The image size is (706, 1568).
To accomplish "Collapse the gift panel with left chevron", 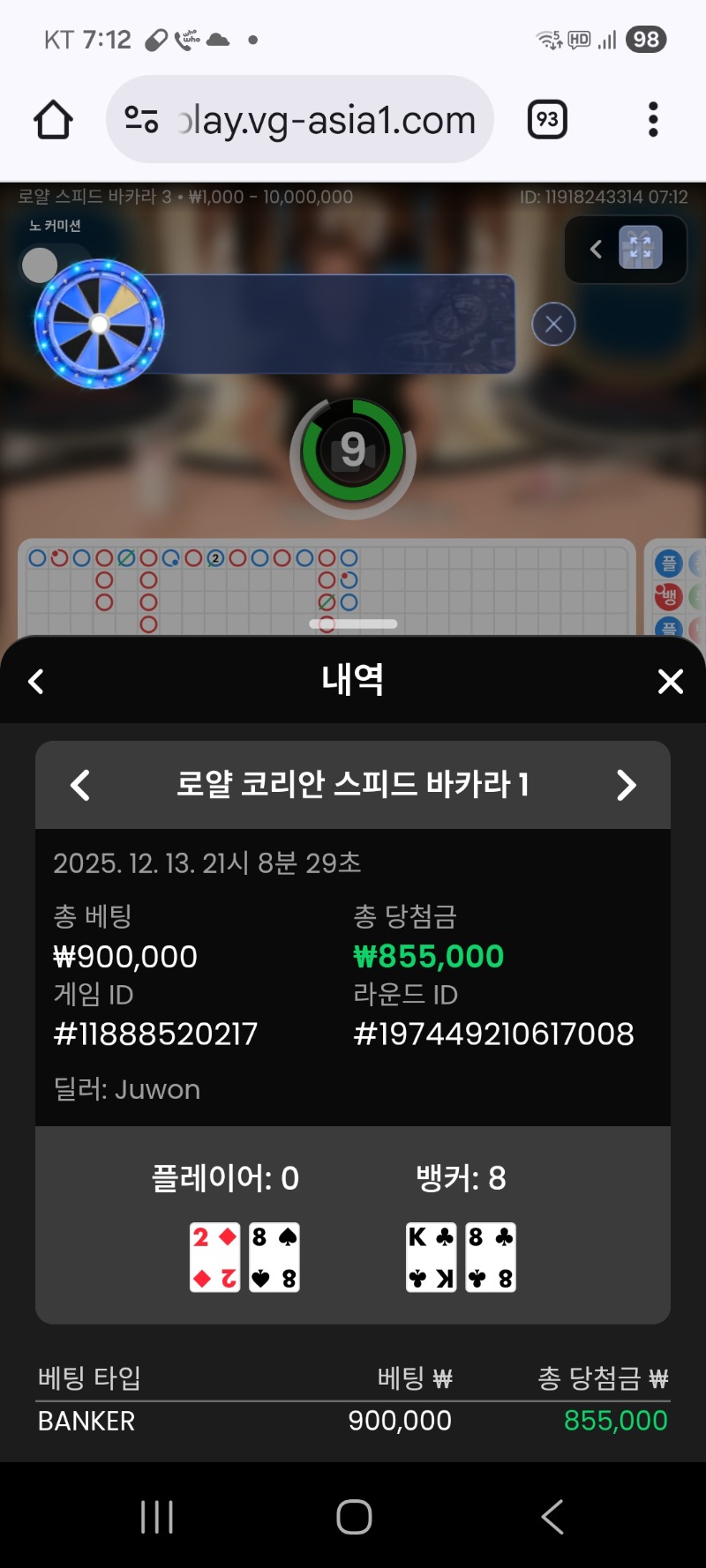I will 595,249.
